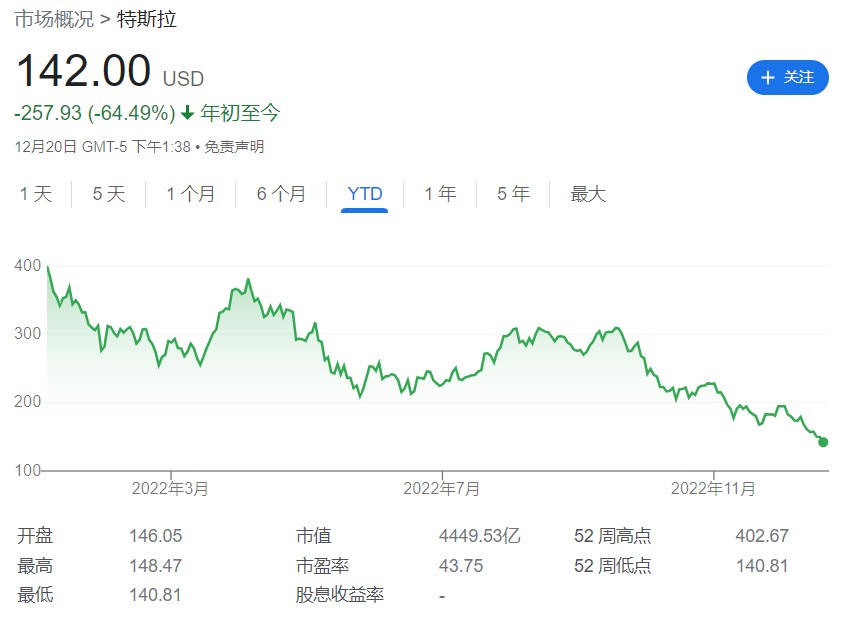Screen dimensions: 858x617
Task: Show the 5 年 price chart
Action: tap(514, 194)
